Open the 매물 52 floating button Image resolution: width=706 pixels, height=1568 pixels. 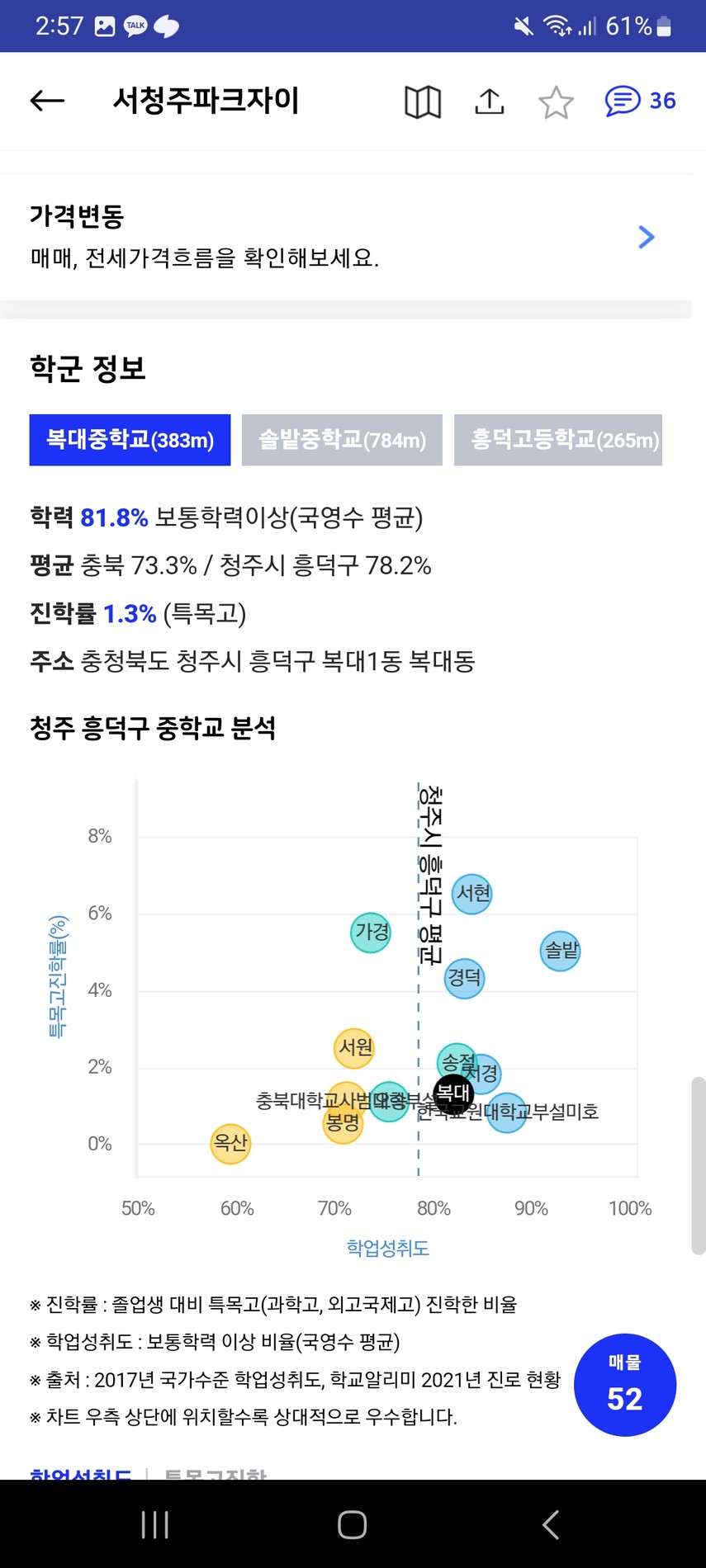625,1385
